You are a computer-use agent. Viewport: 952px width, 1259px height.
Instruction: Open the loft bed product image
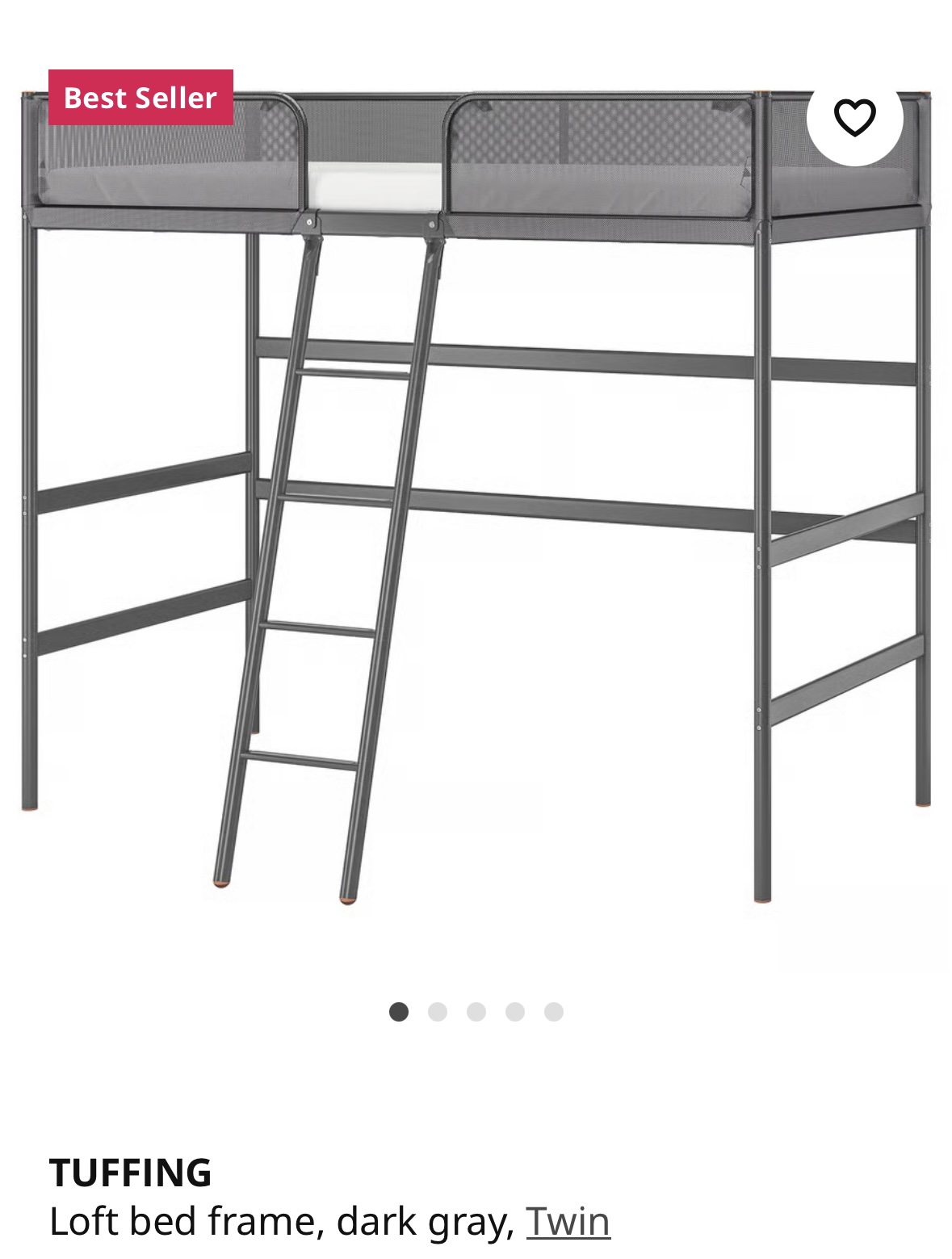coord(476,501)
